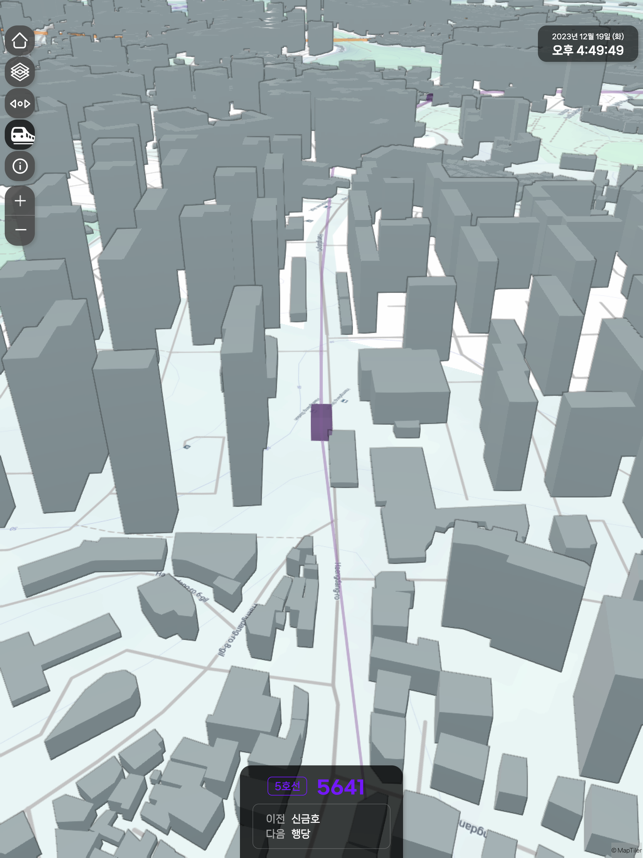The image size is (643, 858).
Task: Open the date and time panel
Action: [588, 44]
